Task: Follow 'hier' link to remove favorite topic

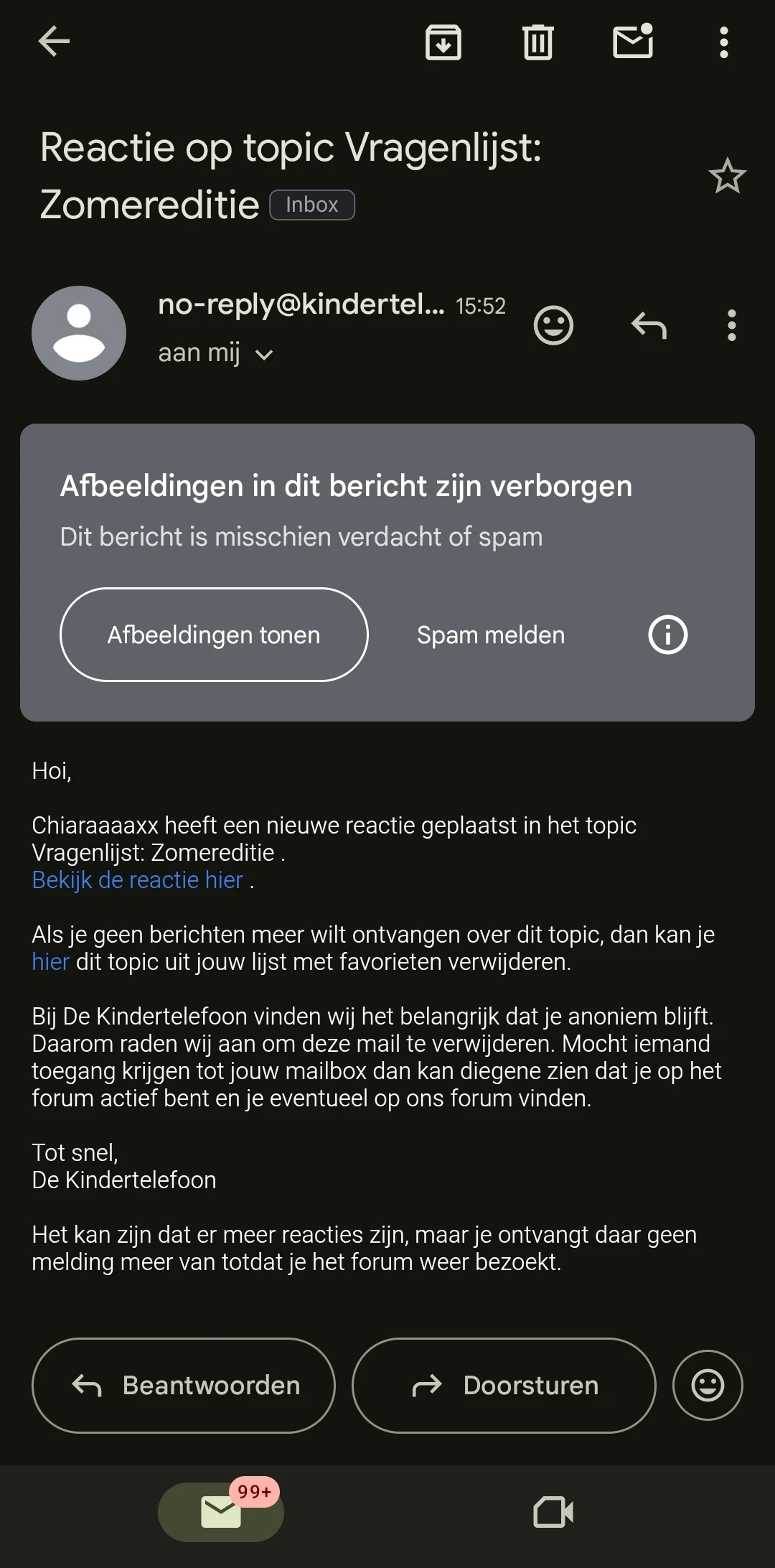Action: 50,962
